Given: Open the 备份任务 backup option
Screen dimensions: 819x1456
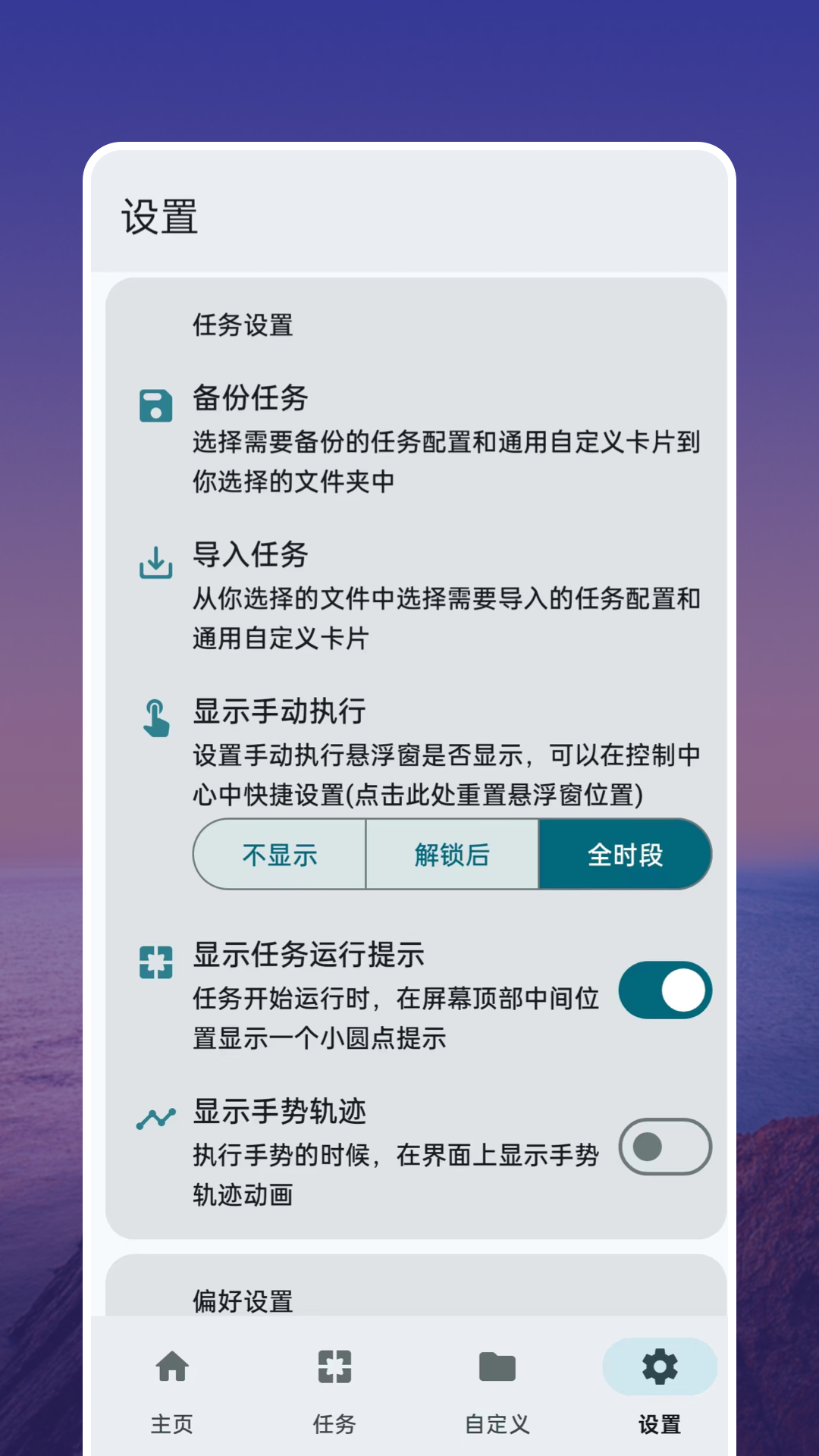Looking at the screenshot, I should (x=416, y=438).
